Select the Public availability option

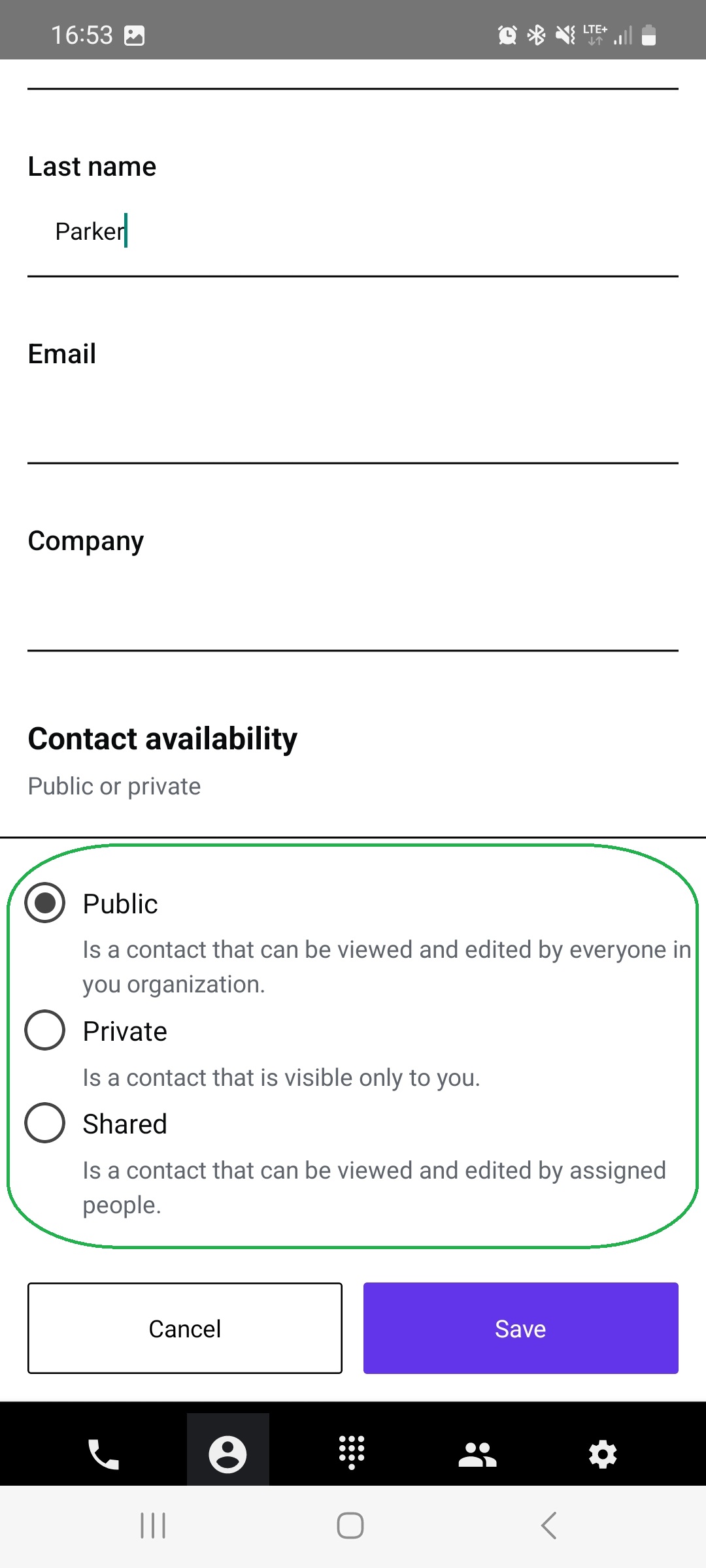(45, 903)
